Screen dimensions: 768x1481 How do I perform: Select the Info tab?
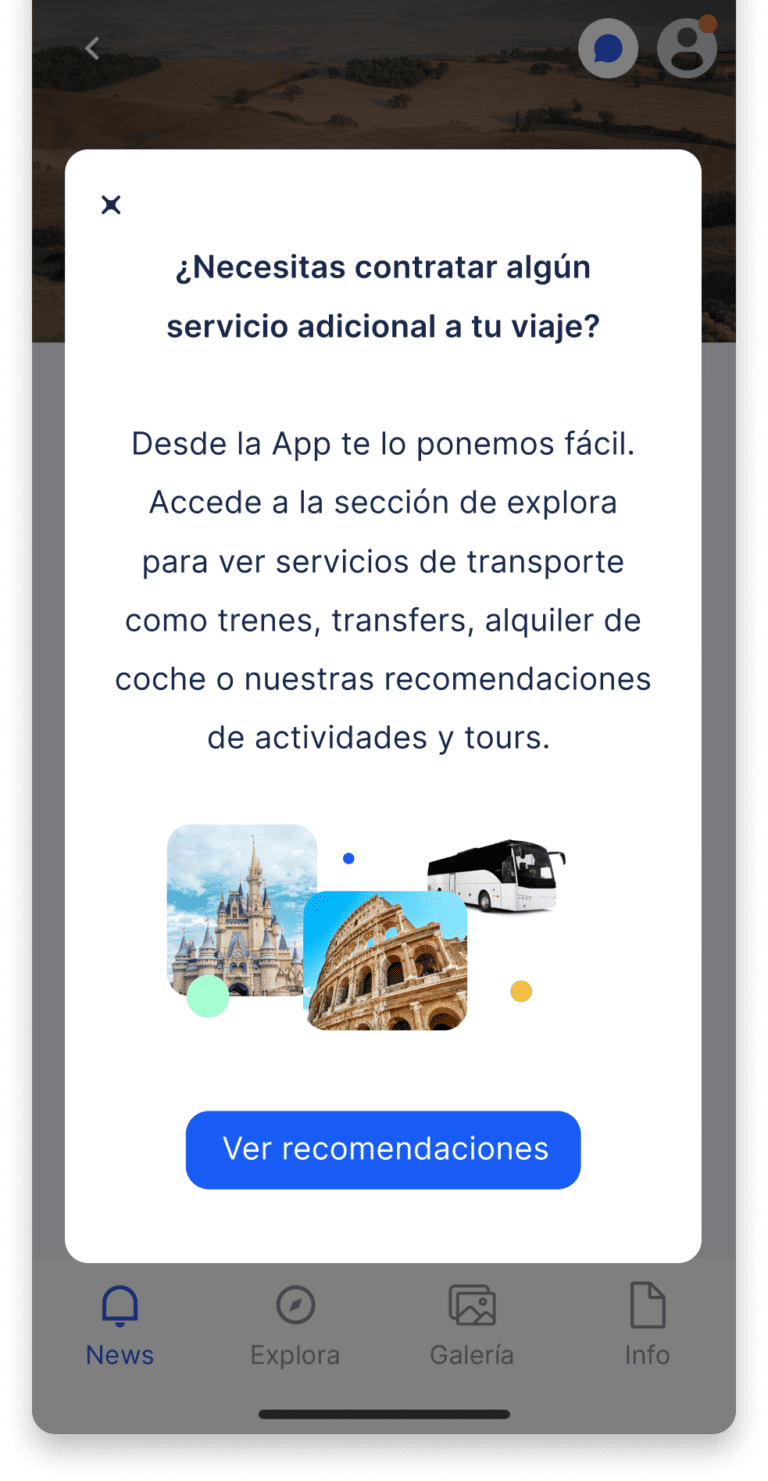click(x=647, y=1325)
